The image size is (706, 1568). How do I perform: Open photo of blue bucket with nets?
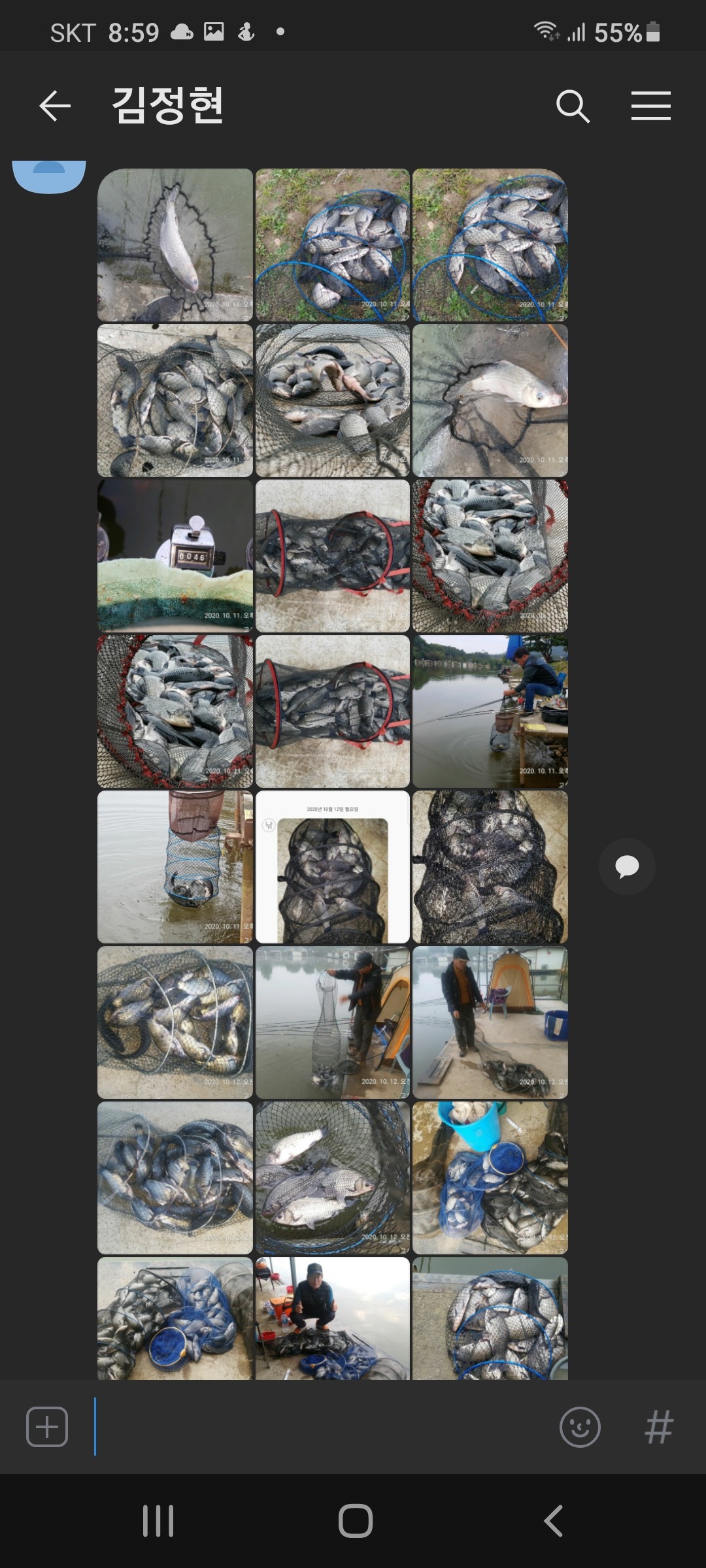click(x=490, y=1178)
